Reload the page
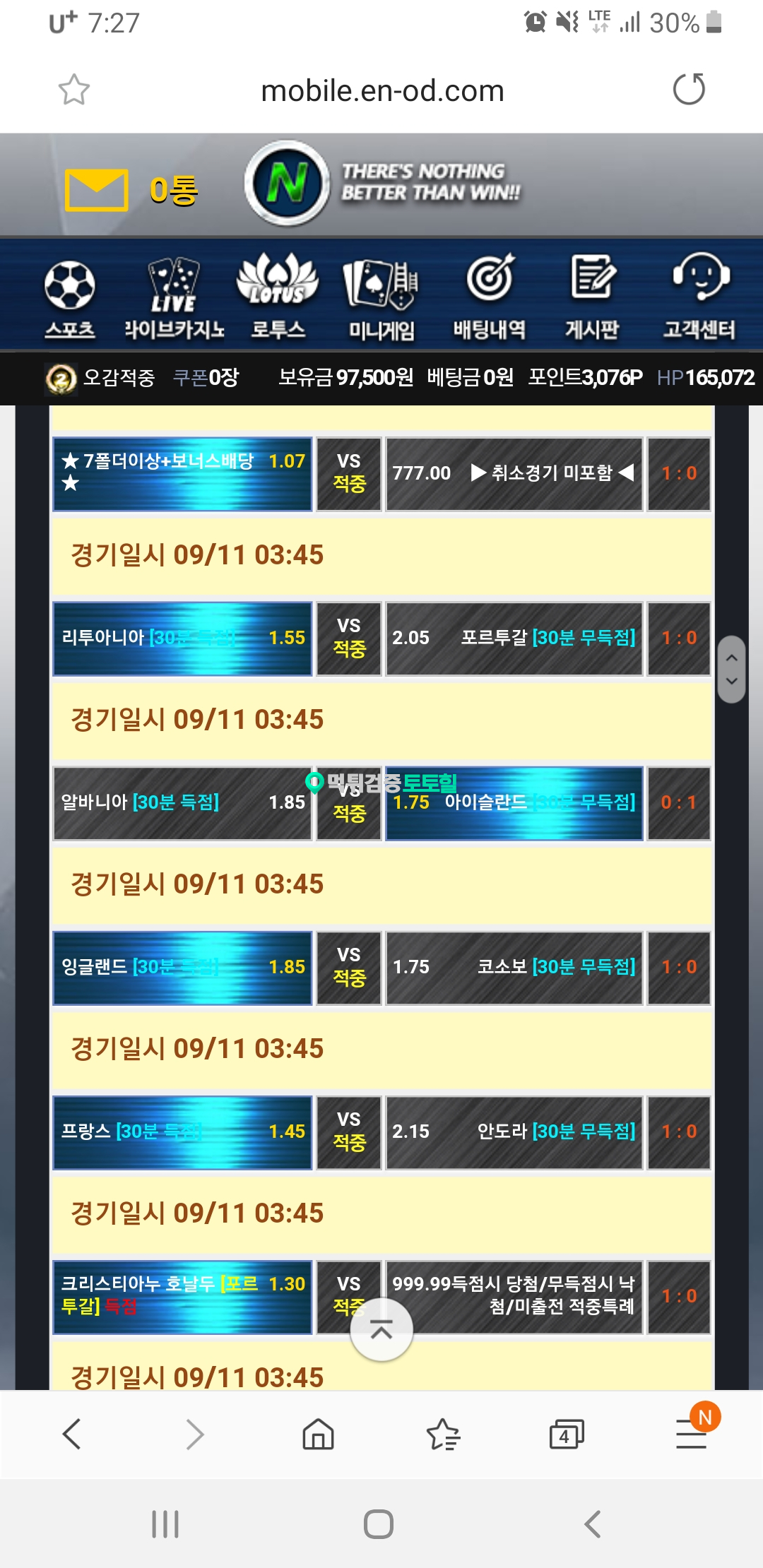The height and width of the screenshot is (1568, 763). pos(689,90)
